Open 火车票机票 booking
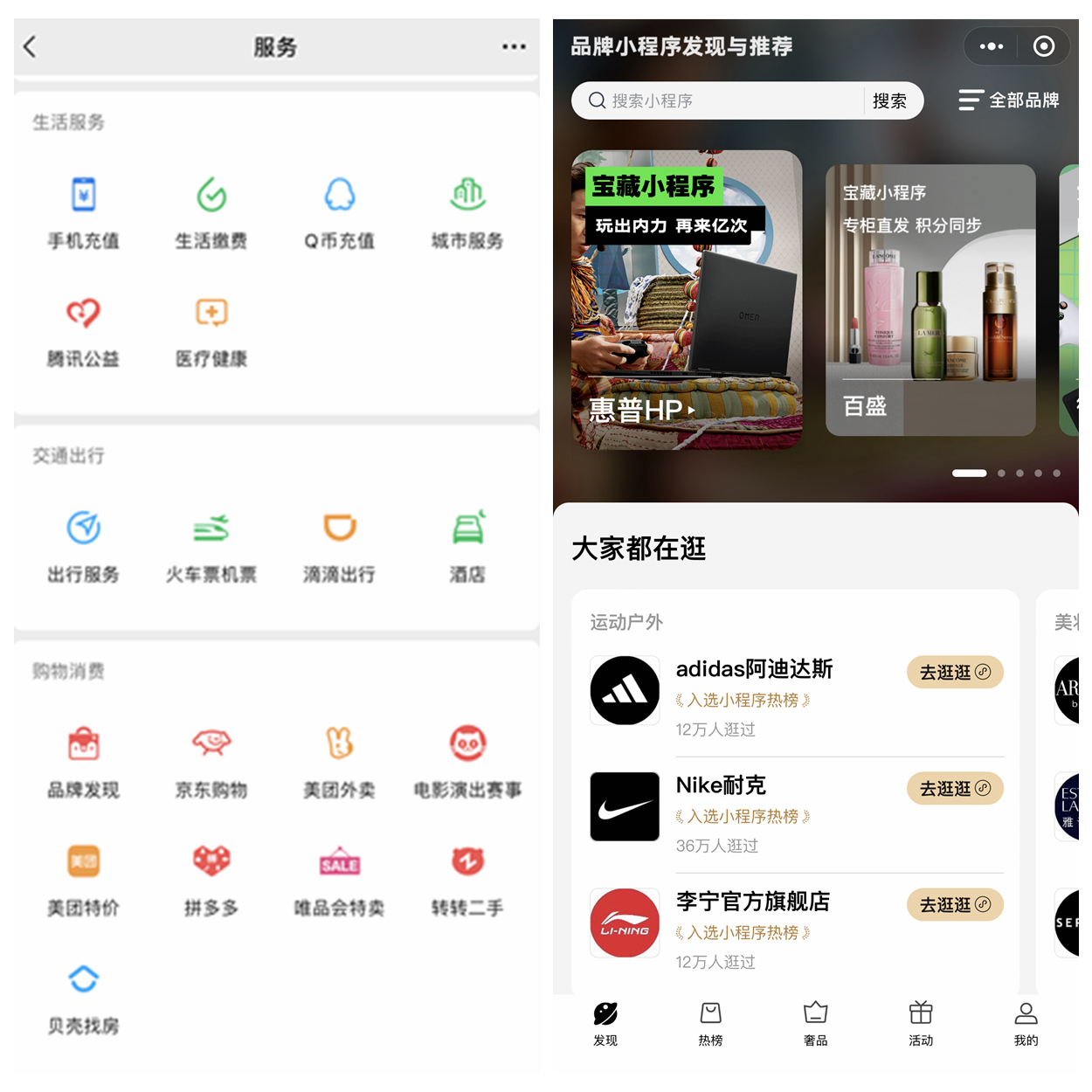 (x=211, y=548)
